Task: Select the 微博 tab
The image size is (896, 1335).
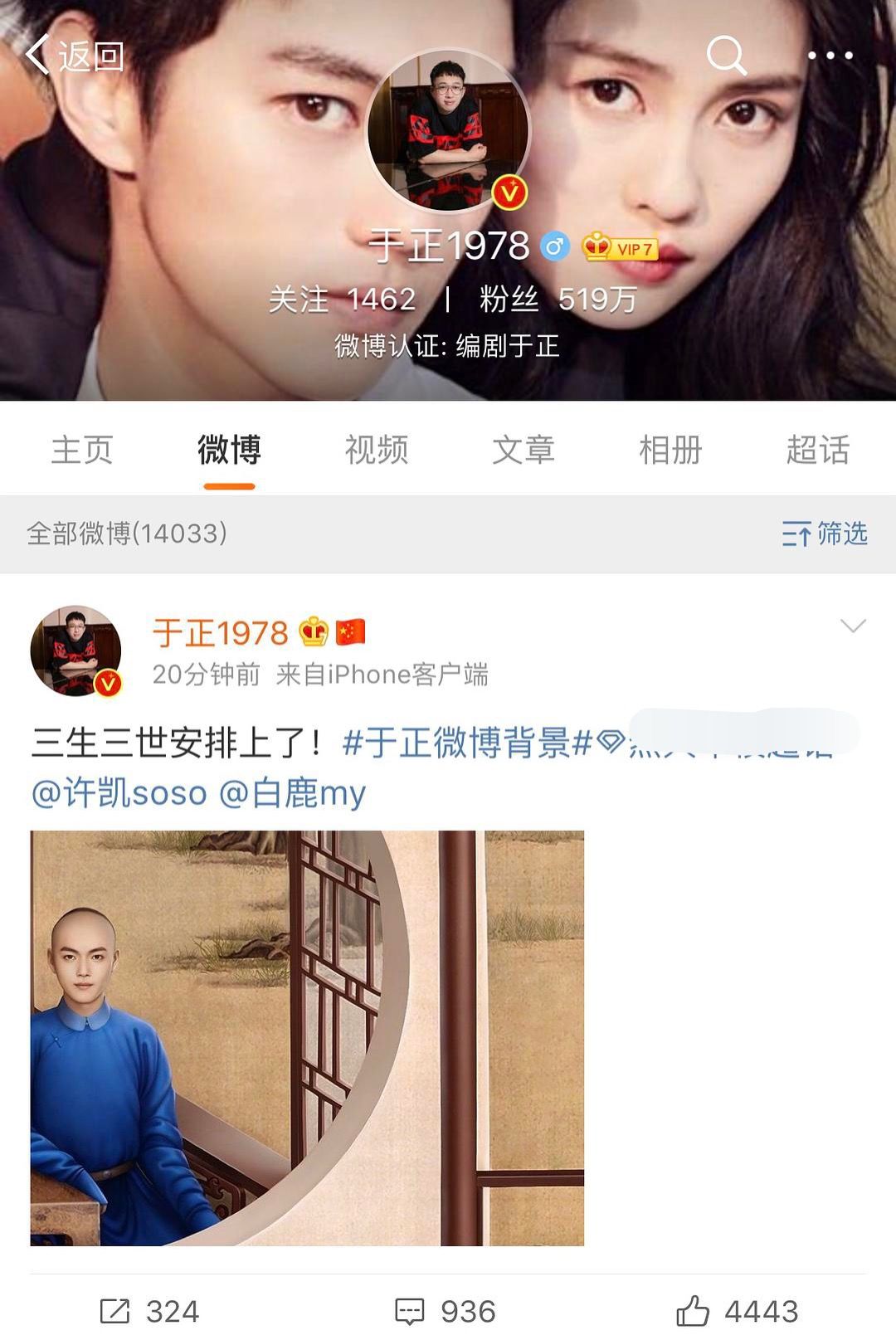Action: [x=229, y=451]
